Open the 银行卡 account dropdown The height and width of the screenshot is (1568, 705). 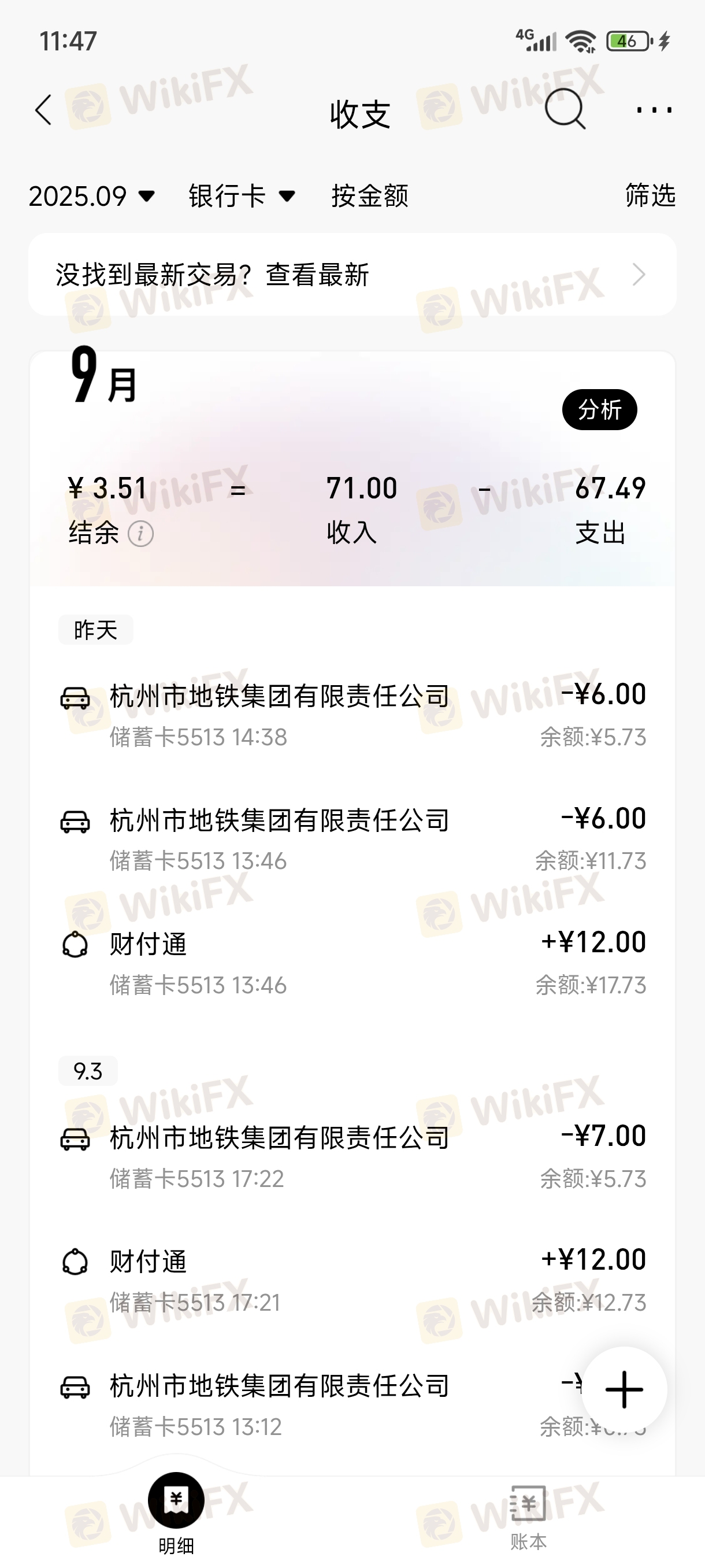(242, 196)
